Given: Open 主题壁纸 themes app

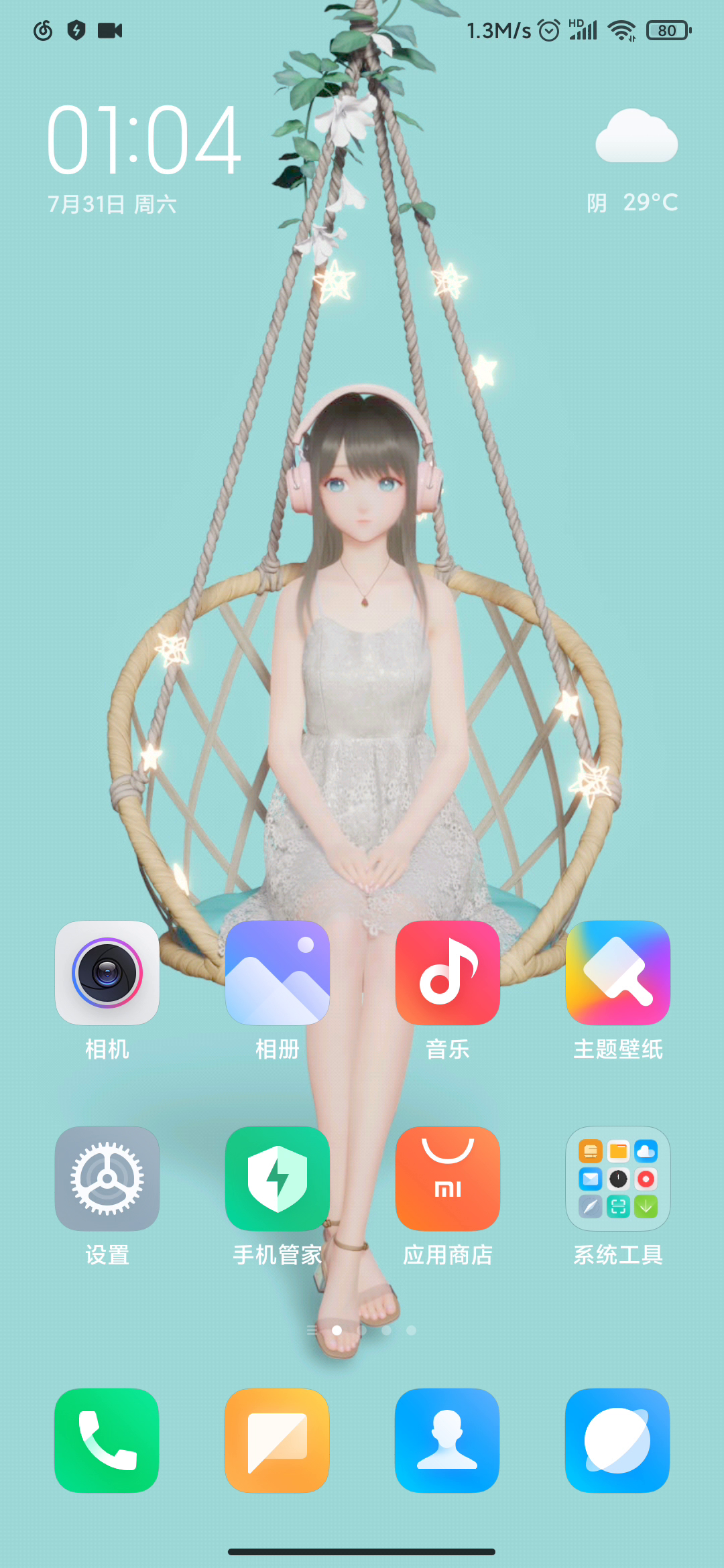Looking at the screenshot, I should pyautogui.click(x=618, y=972).
